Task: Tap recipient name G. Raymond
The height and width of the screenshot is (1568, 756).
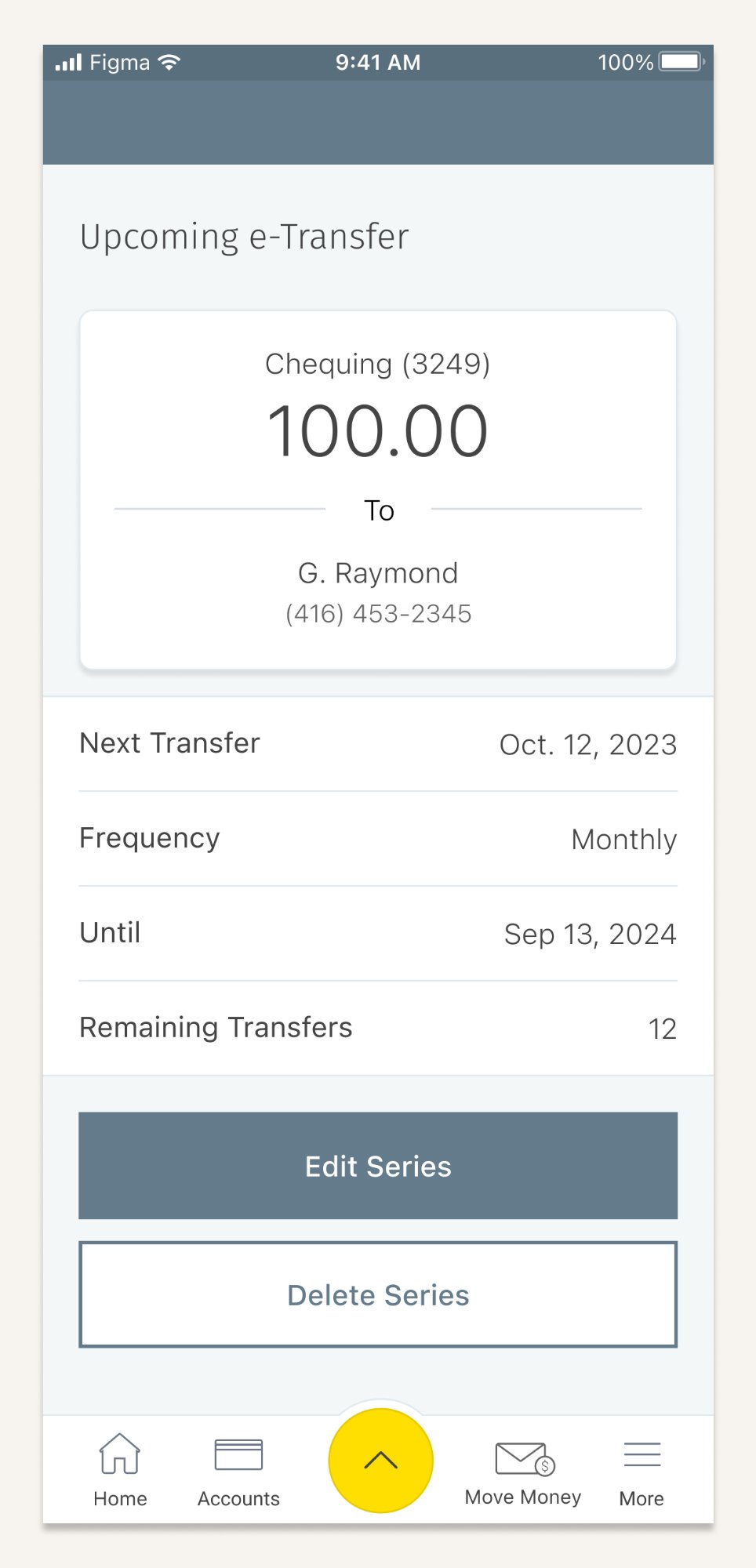Action: tap(380, 573)
